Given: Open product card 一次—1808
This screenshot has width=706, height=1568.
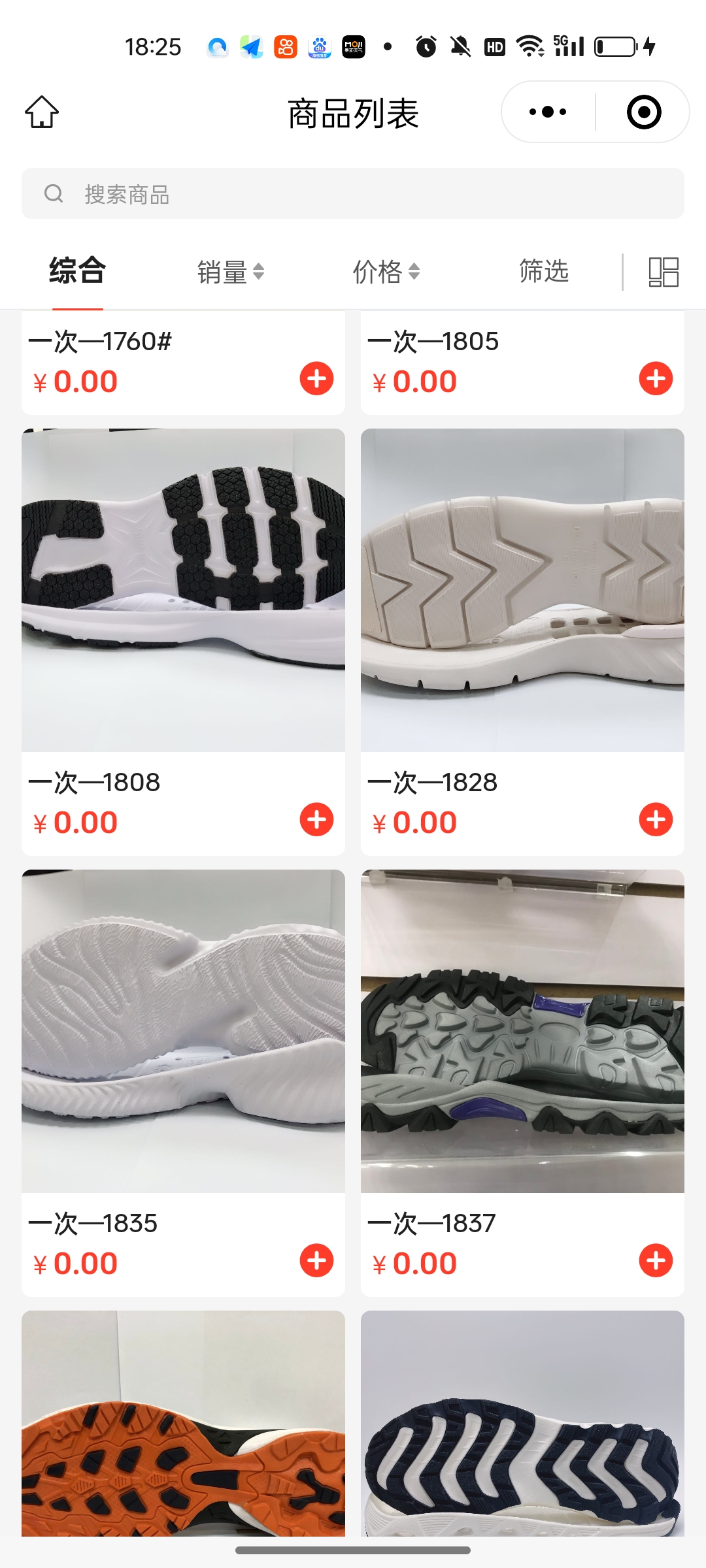Looking at the screenshot, I should point(183,590).
